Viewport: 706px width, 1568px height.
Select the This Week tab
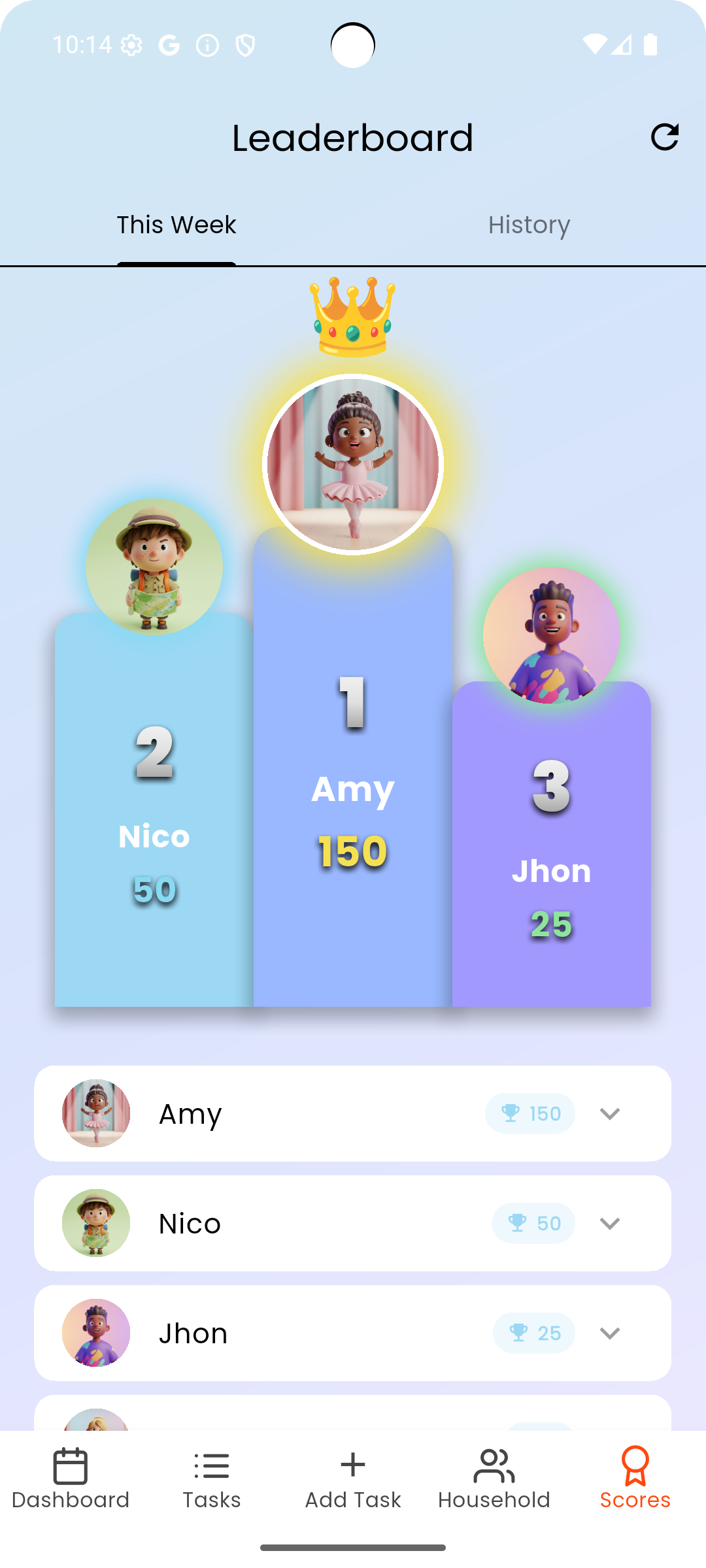click(176, 225)
